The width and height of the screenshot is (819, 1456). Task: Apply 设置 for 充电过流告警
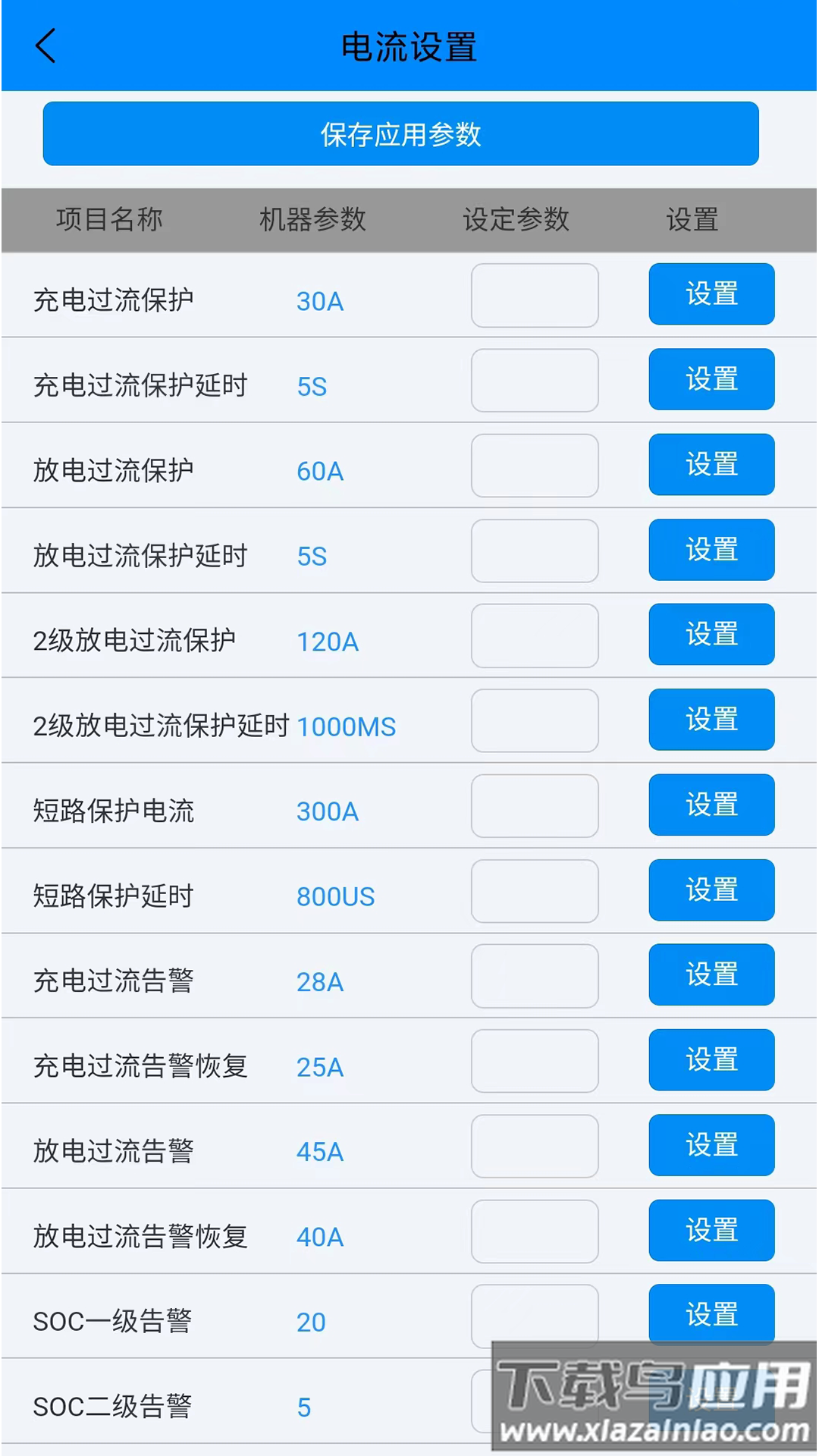711,974
